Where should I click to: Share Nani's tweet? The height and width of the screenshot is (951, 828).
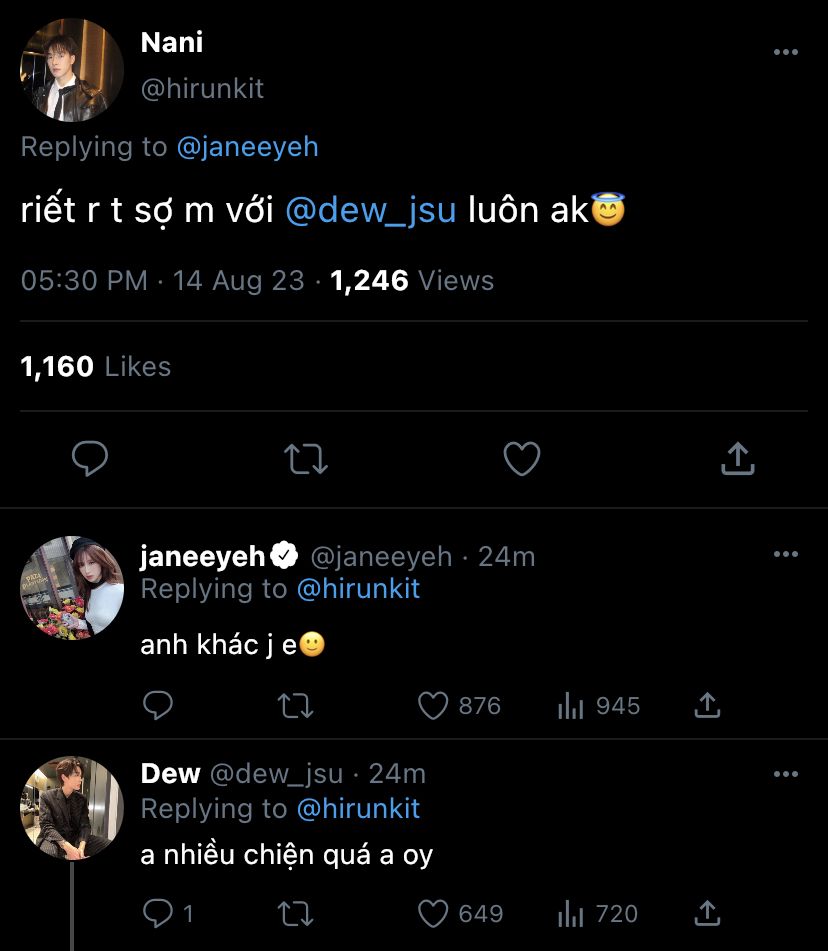(x=737, y=459)
